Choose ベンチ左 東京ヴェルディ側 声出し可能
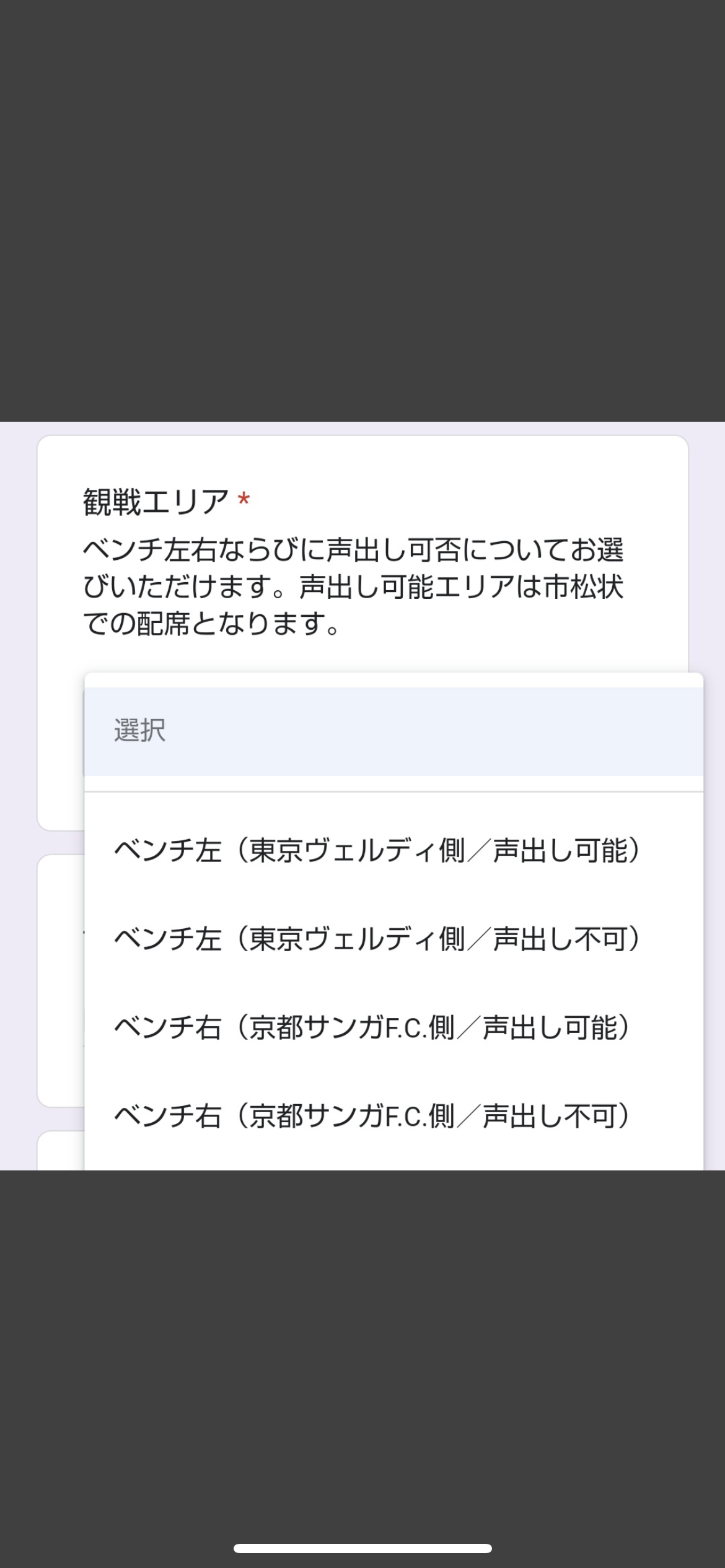This screenshot has height=1568, width=725. pos(377,850)
